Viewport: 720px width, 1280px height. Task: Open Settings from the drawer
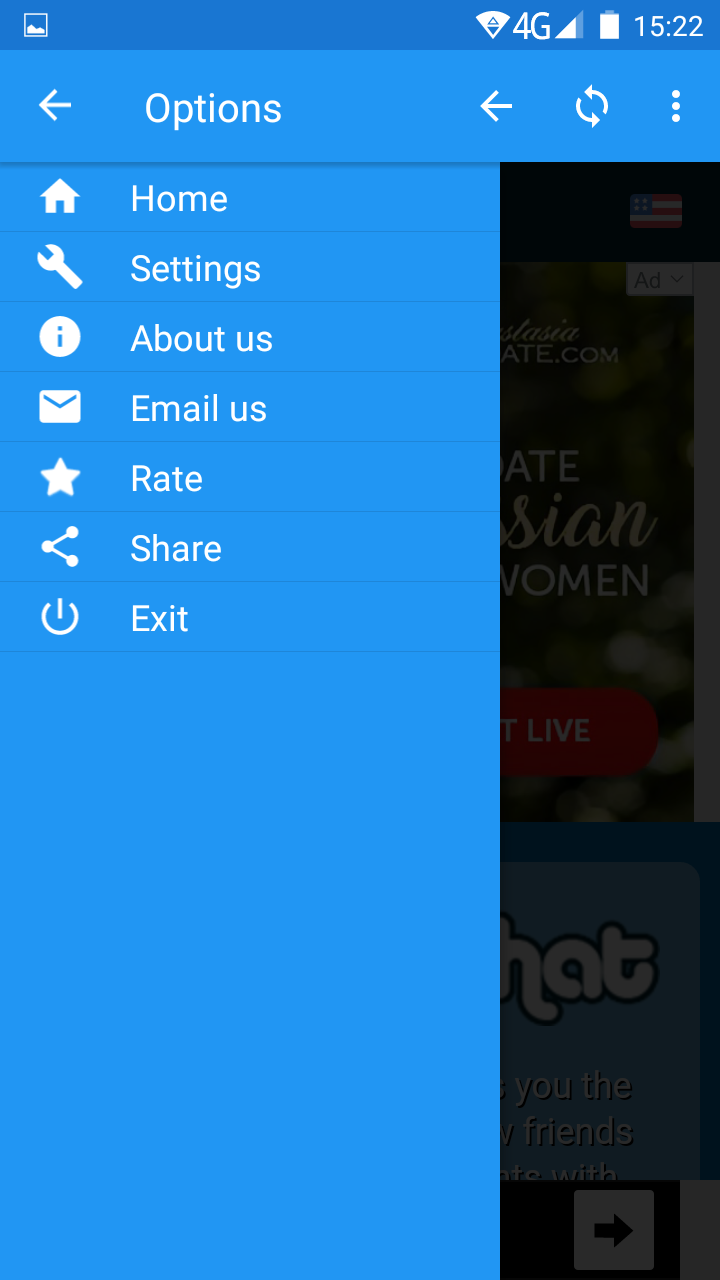(x=195, y=268)
